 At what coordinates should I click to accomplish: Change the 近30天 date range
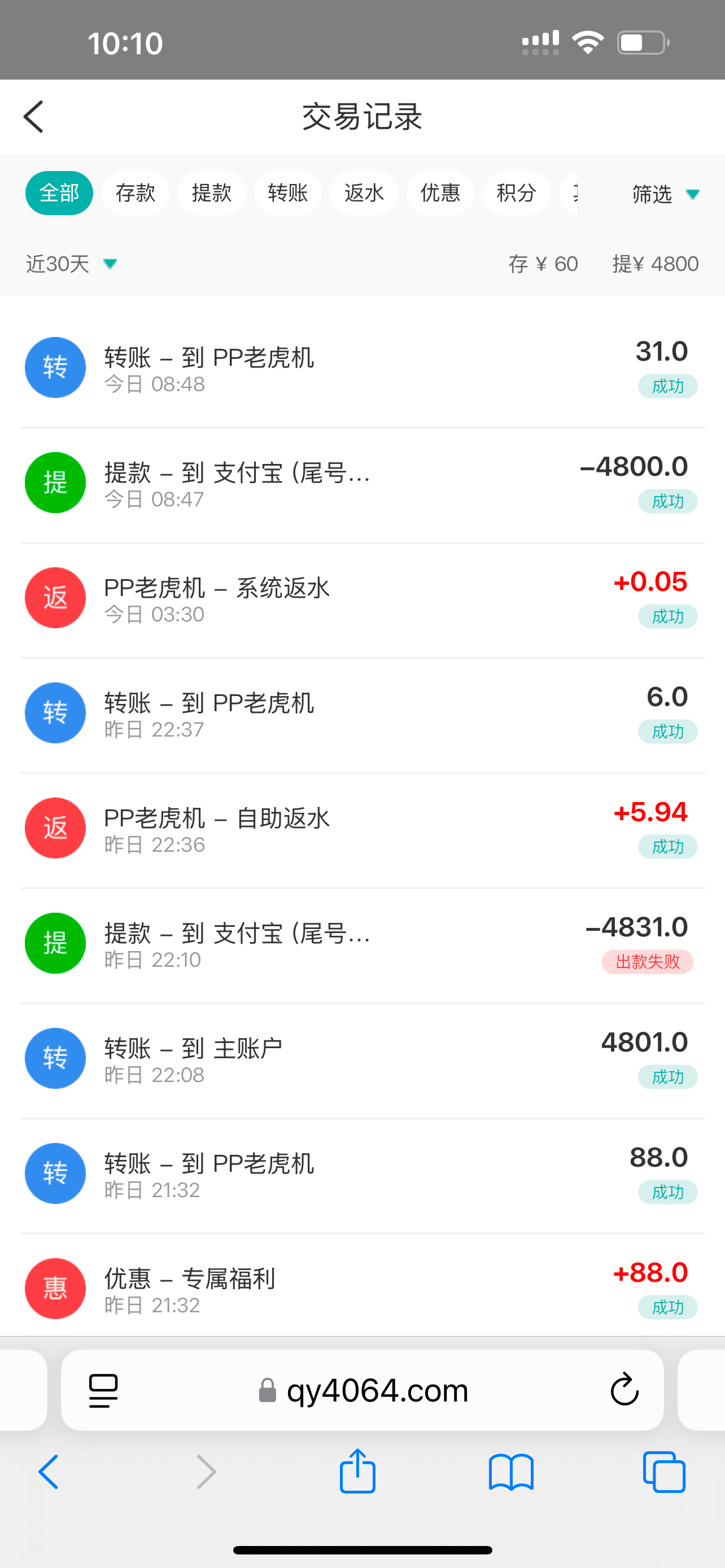pyautogui.click(x=71, y=264)
